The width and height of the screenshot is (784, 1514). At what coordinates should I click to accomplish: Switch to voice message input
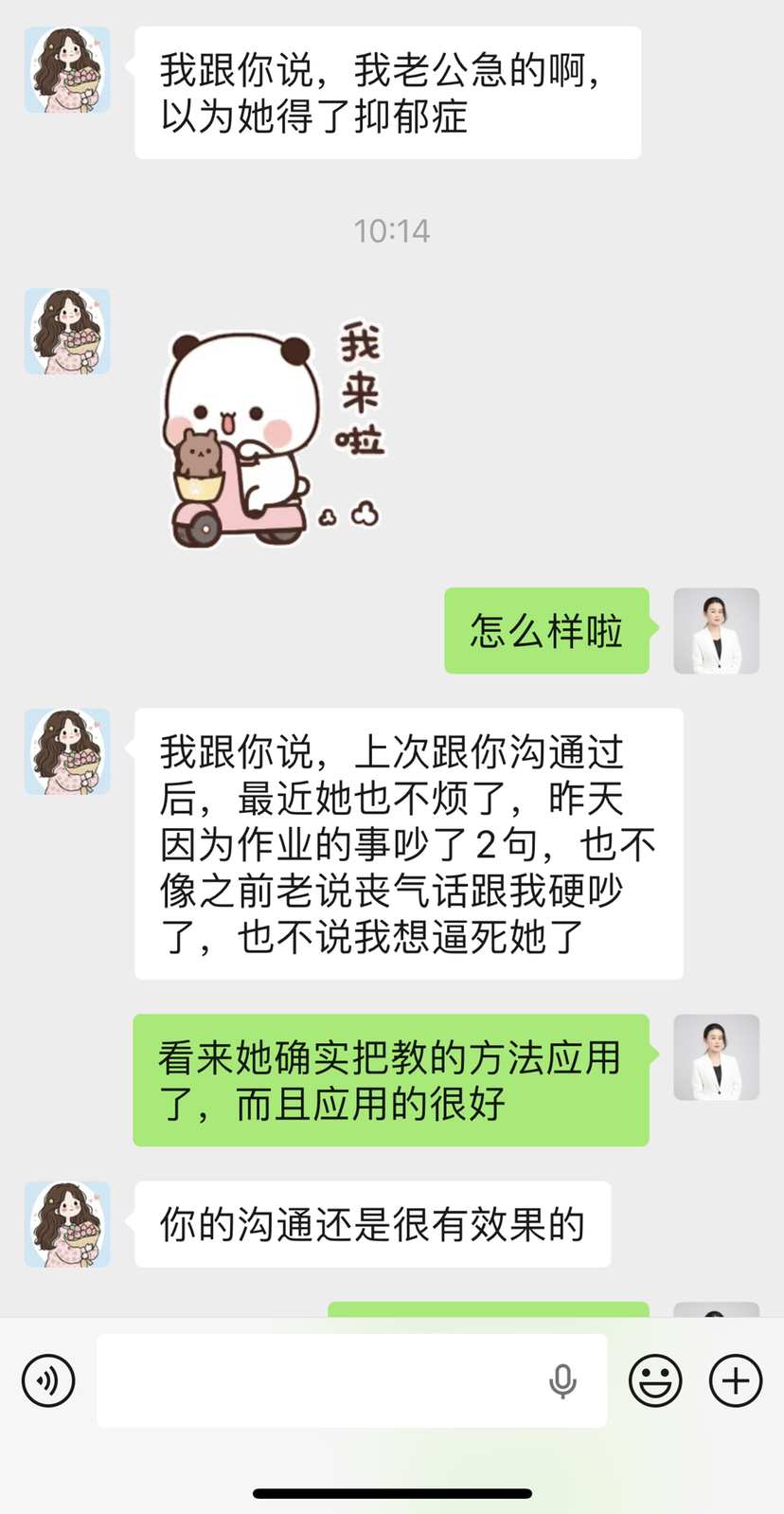pos(48,1380)
